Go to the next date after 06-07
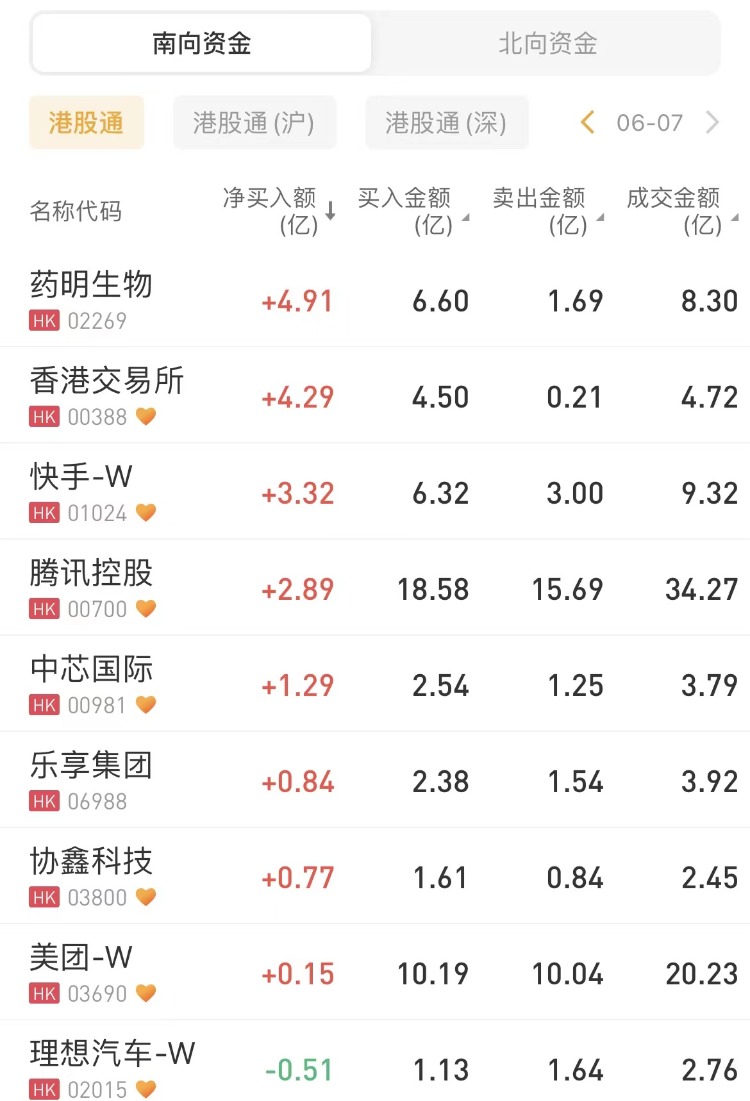 (712, 123)
